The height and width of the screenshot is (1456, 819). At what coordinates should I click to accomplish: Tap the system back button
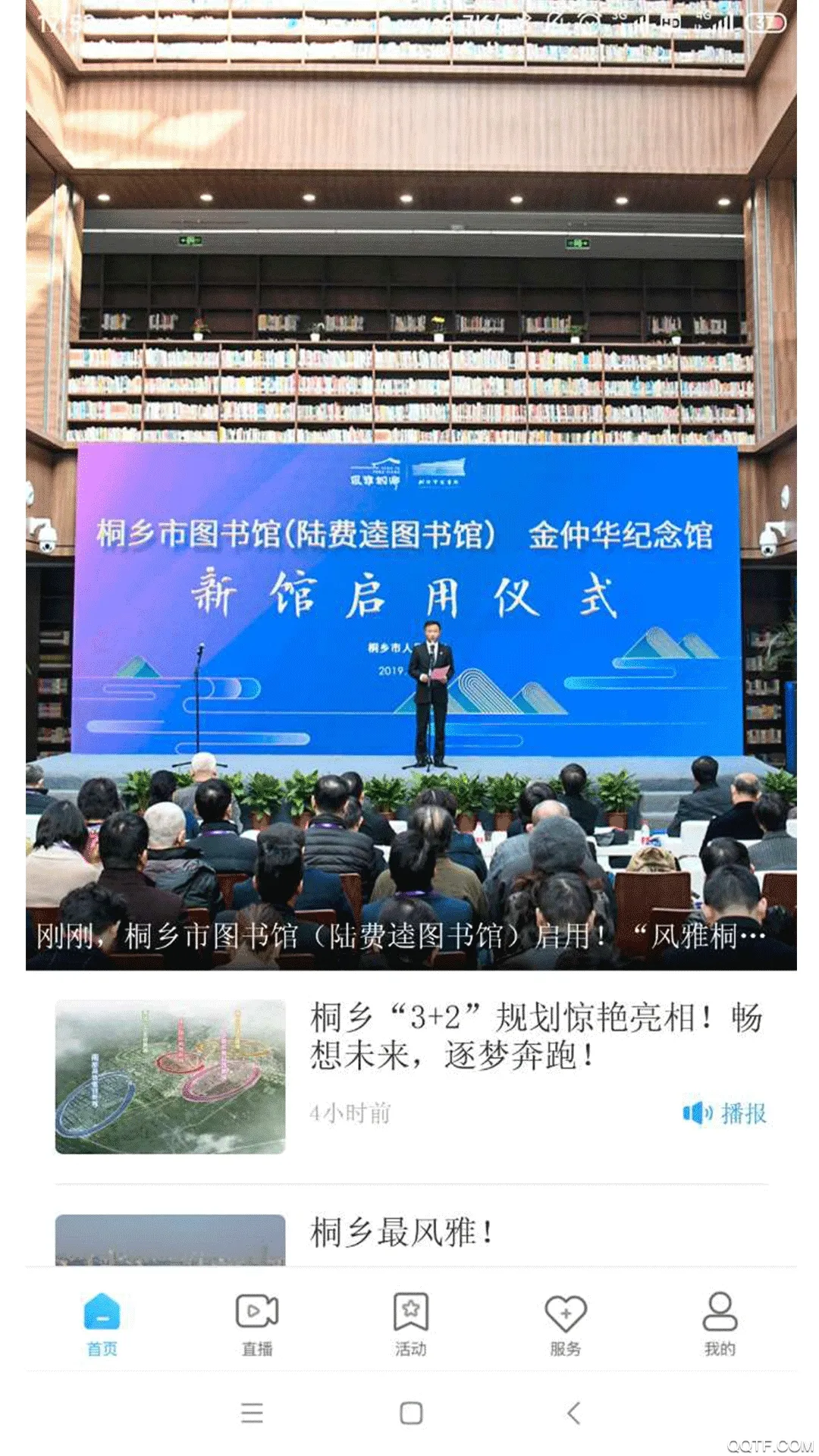click(x=573, y=1413)
